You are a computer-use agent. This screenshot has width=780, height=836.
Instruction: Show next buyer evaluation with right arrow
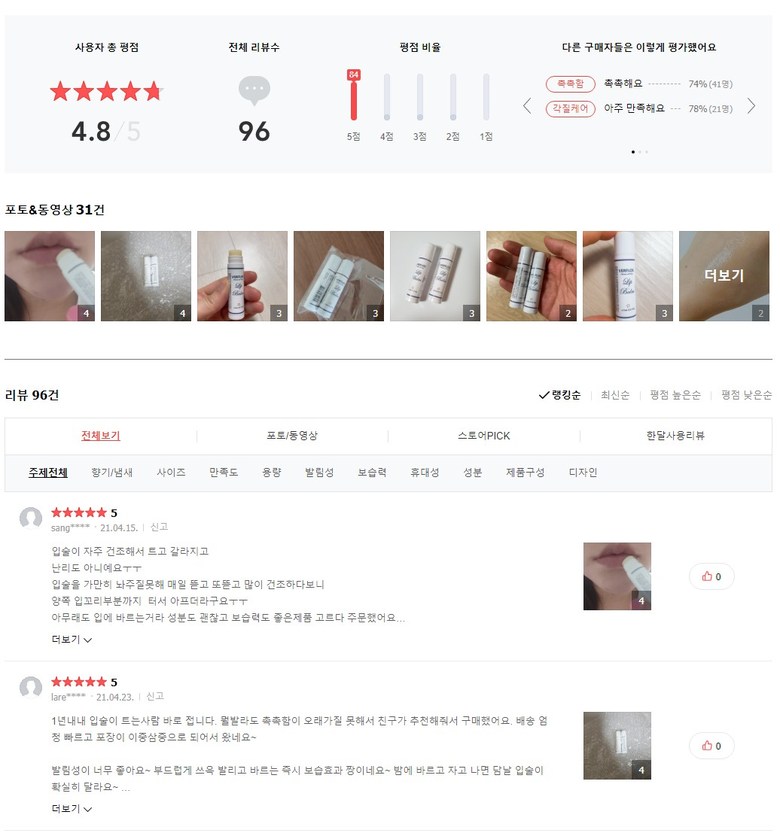(x=751, y=106)
